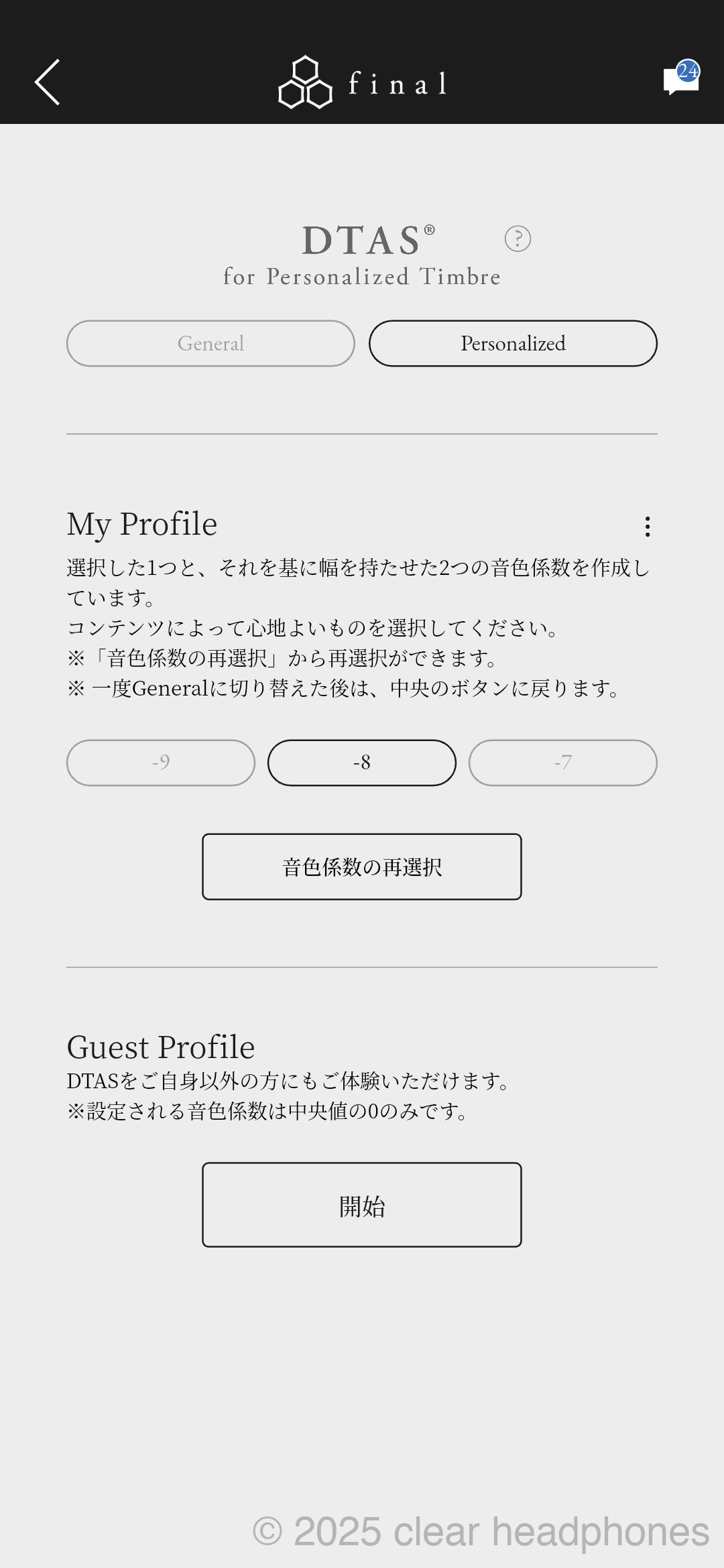Choose the -9 timbre coefficient
This screenshot has height=1568, width=724.
click(x=161, y=763)
